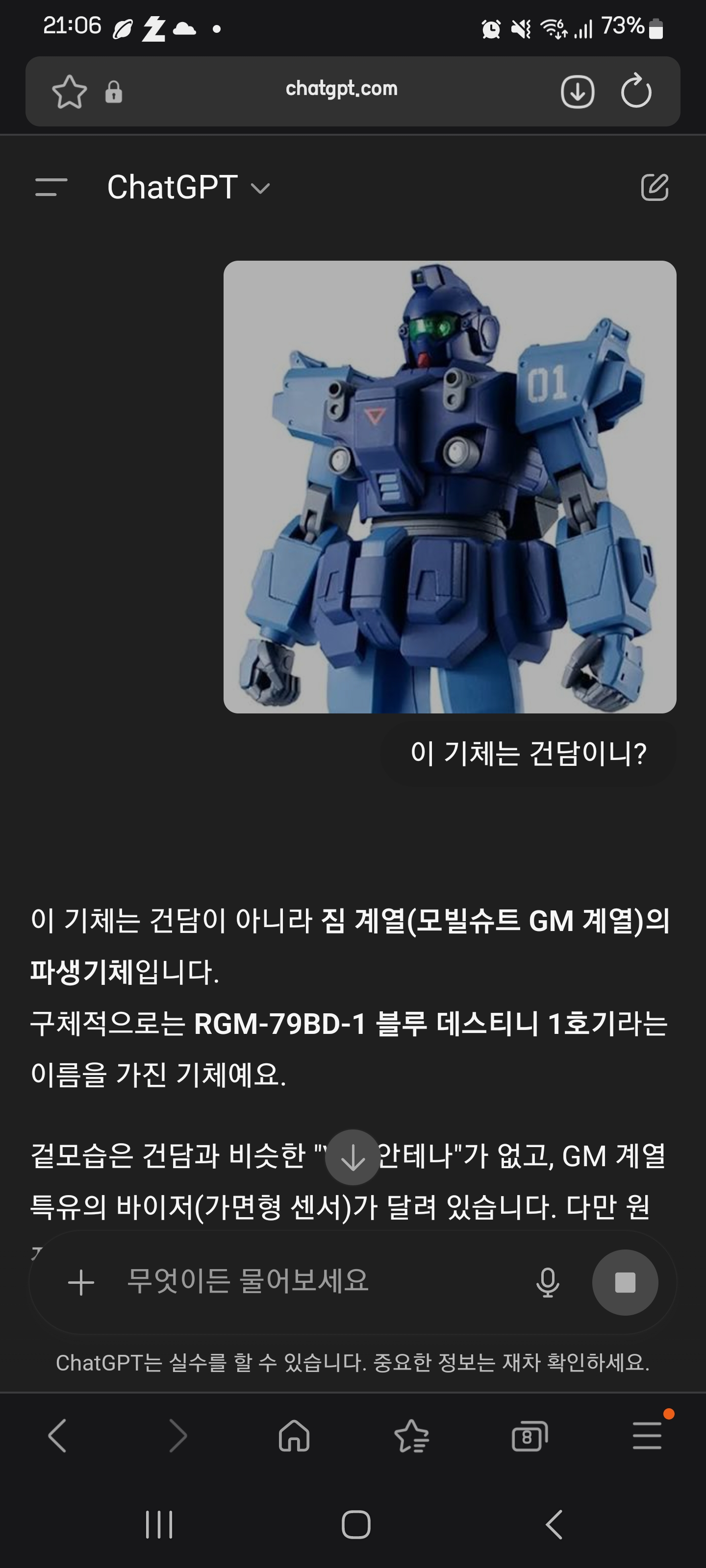Go back to the previous browser page

tap(57, 1436)
